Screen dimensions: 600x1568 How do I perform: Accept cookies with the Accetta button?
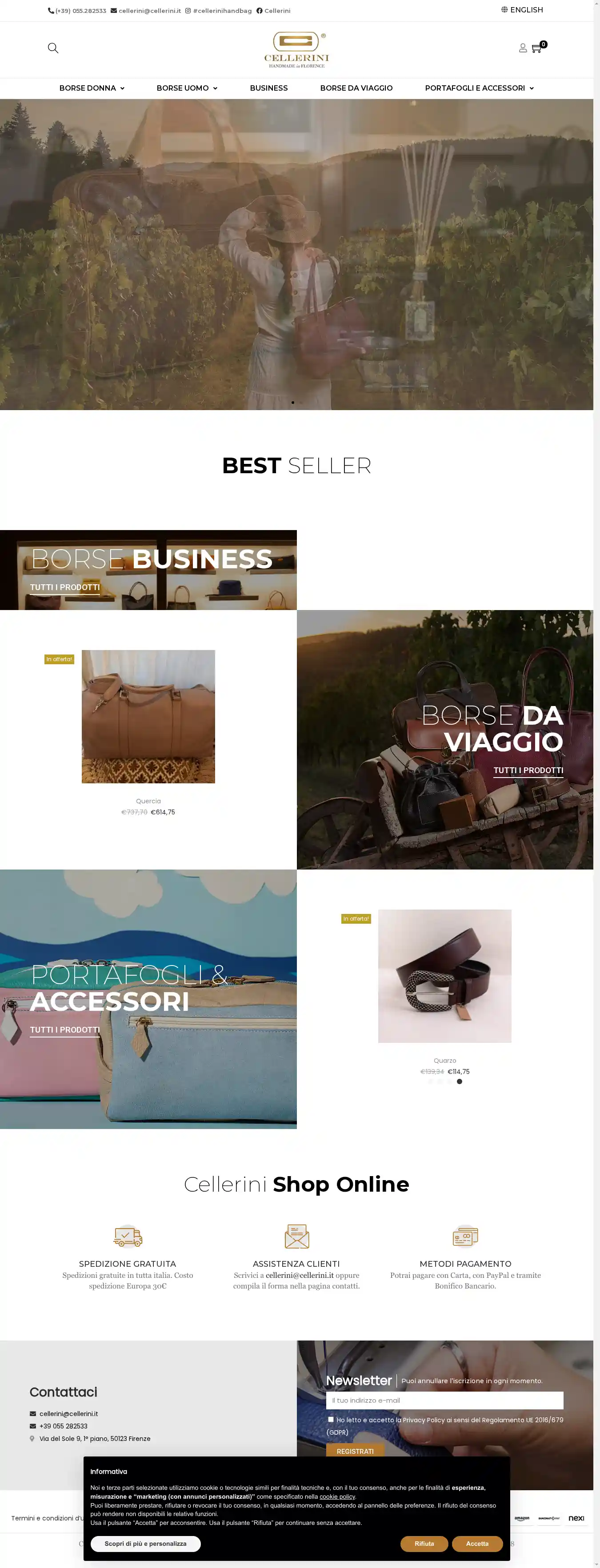click(477, 1544)
